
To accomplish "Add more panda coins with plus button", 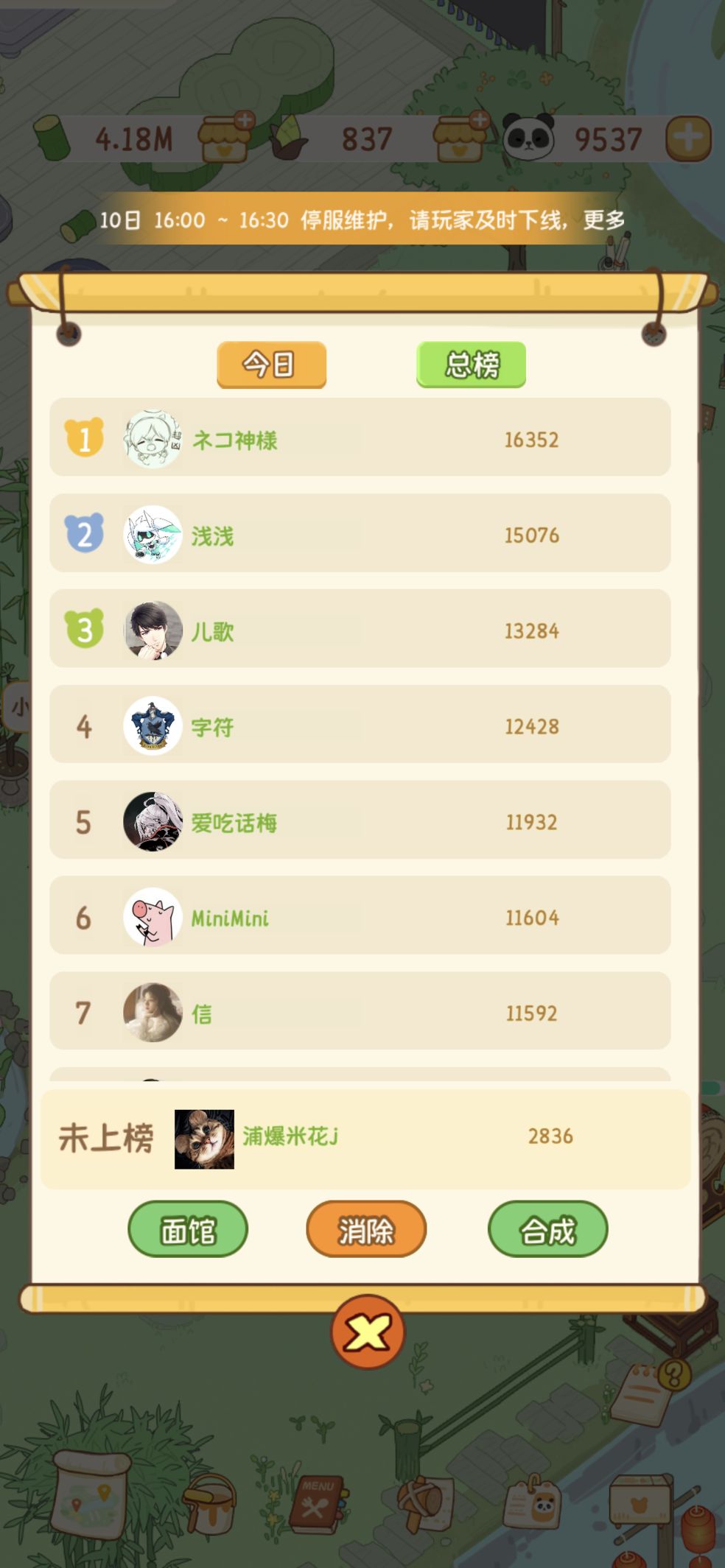I will tap(688, 138).
